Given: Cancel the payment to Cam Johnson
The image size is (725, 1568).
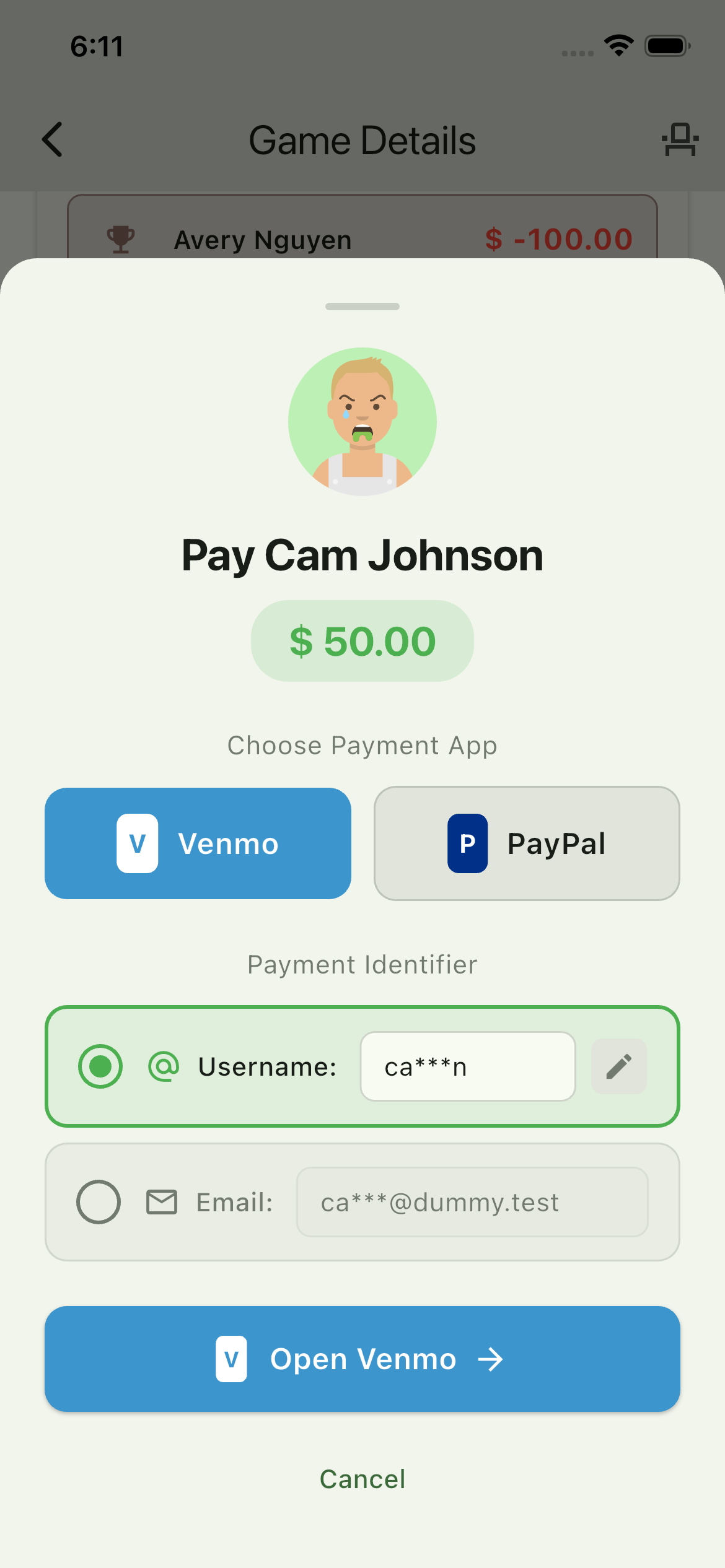Looking at the screenshot, I should pyautogui.click(x=362, y=1479).
